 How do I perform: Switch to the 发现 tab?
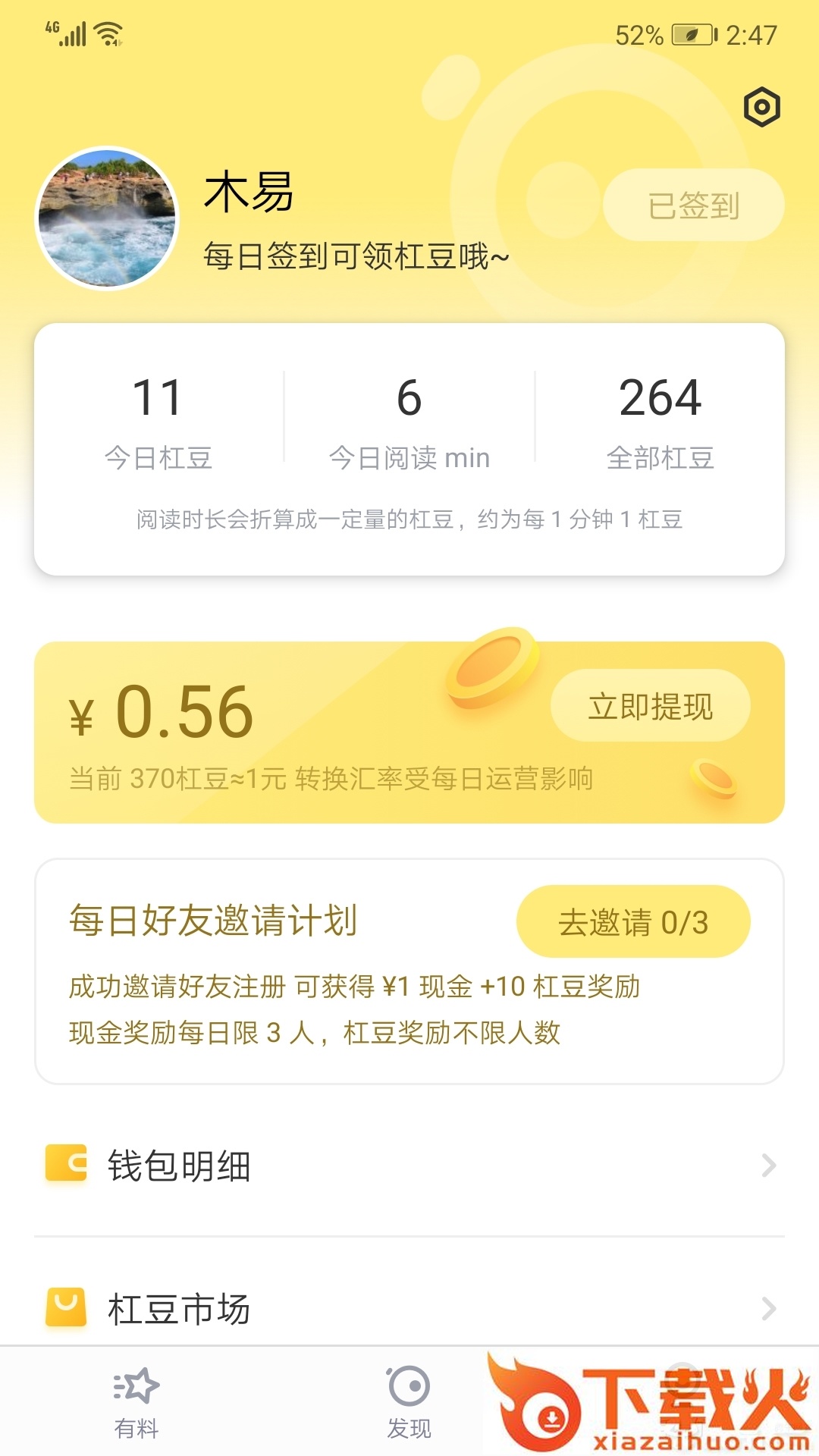[x=409, y=1403]
